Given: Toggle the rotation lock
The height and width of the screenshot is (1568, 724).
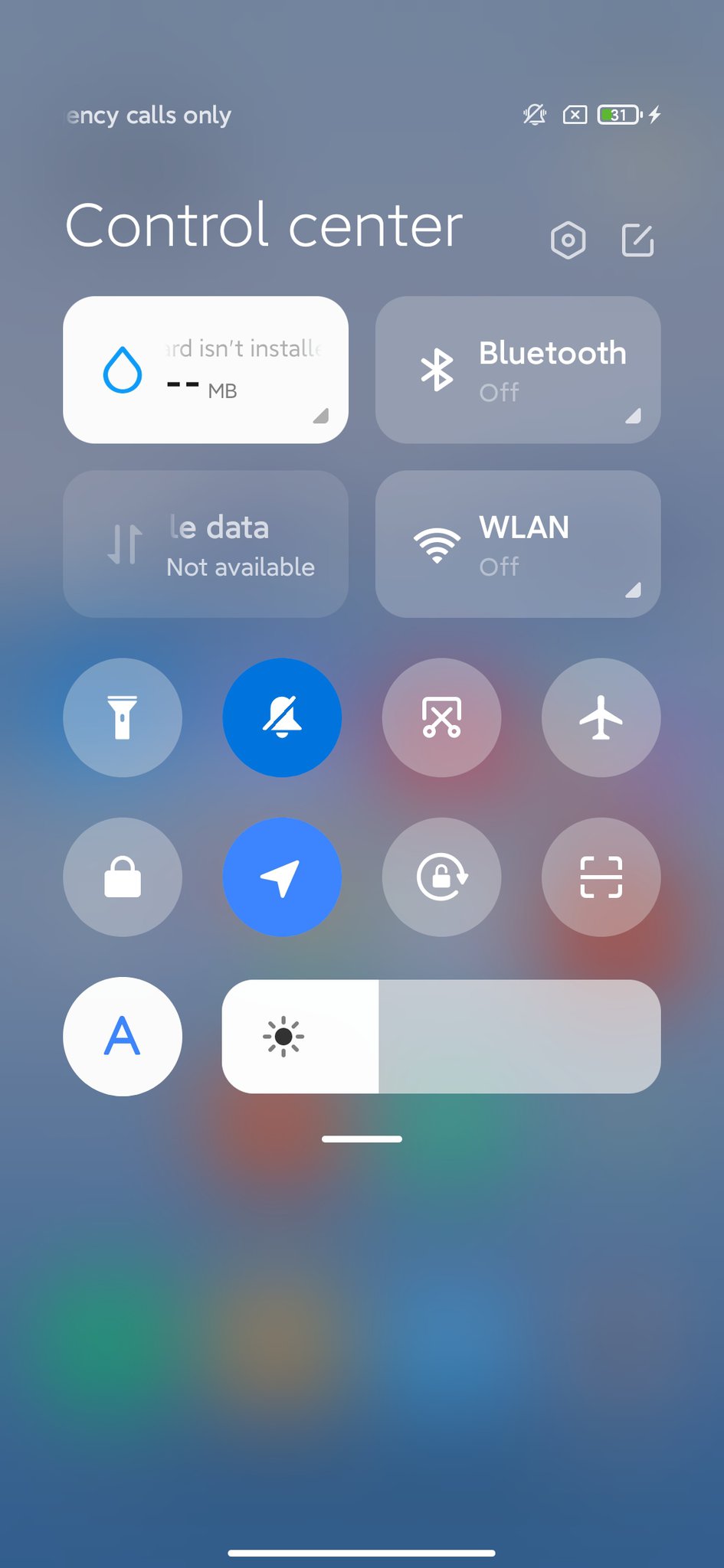Looking at the screenshot, I should (442, 877).
